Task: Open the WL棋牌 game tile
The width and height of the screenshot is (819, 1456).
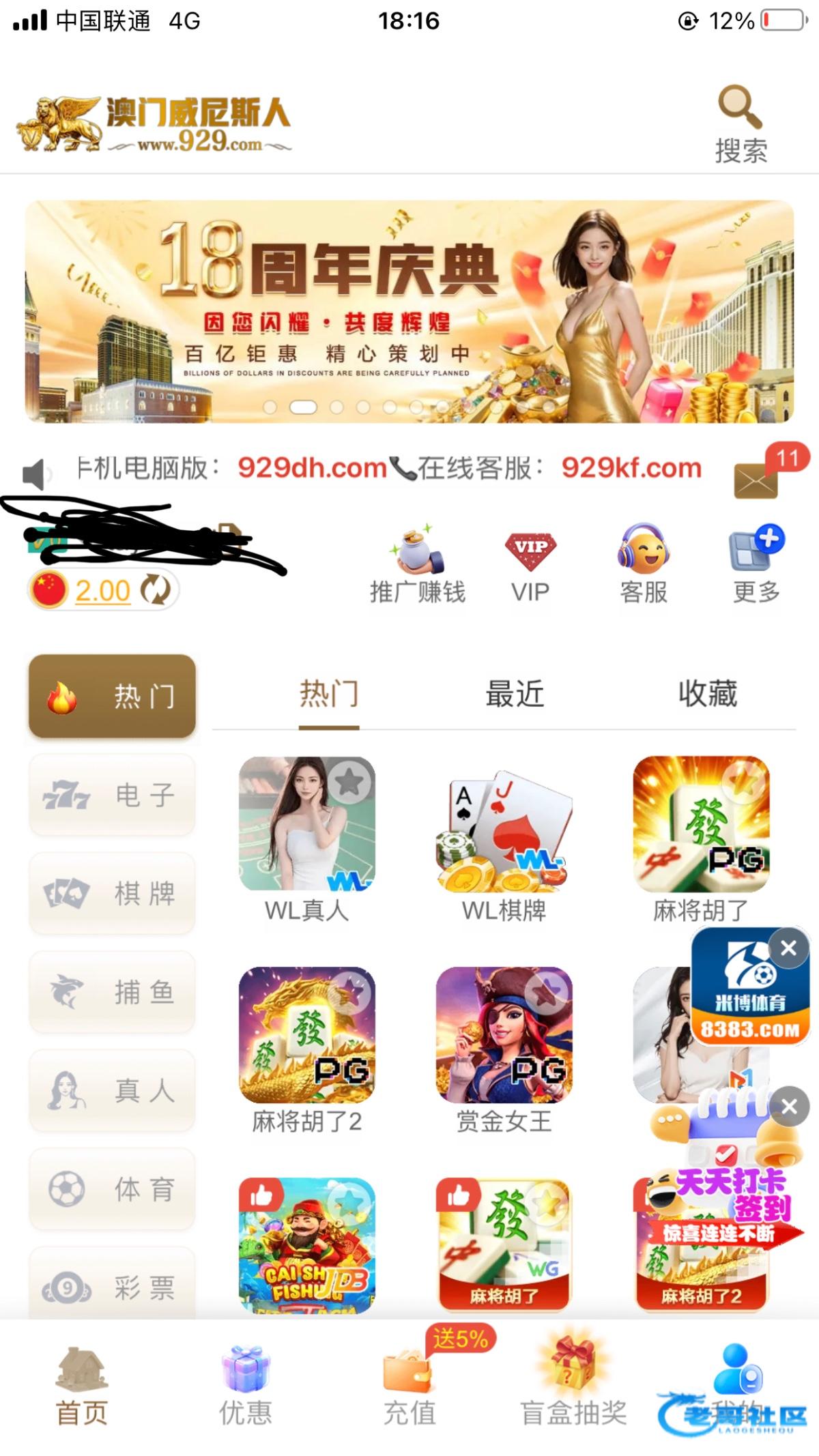Action: pyautogui.click(x=504, y=826)
